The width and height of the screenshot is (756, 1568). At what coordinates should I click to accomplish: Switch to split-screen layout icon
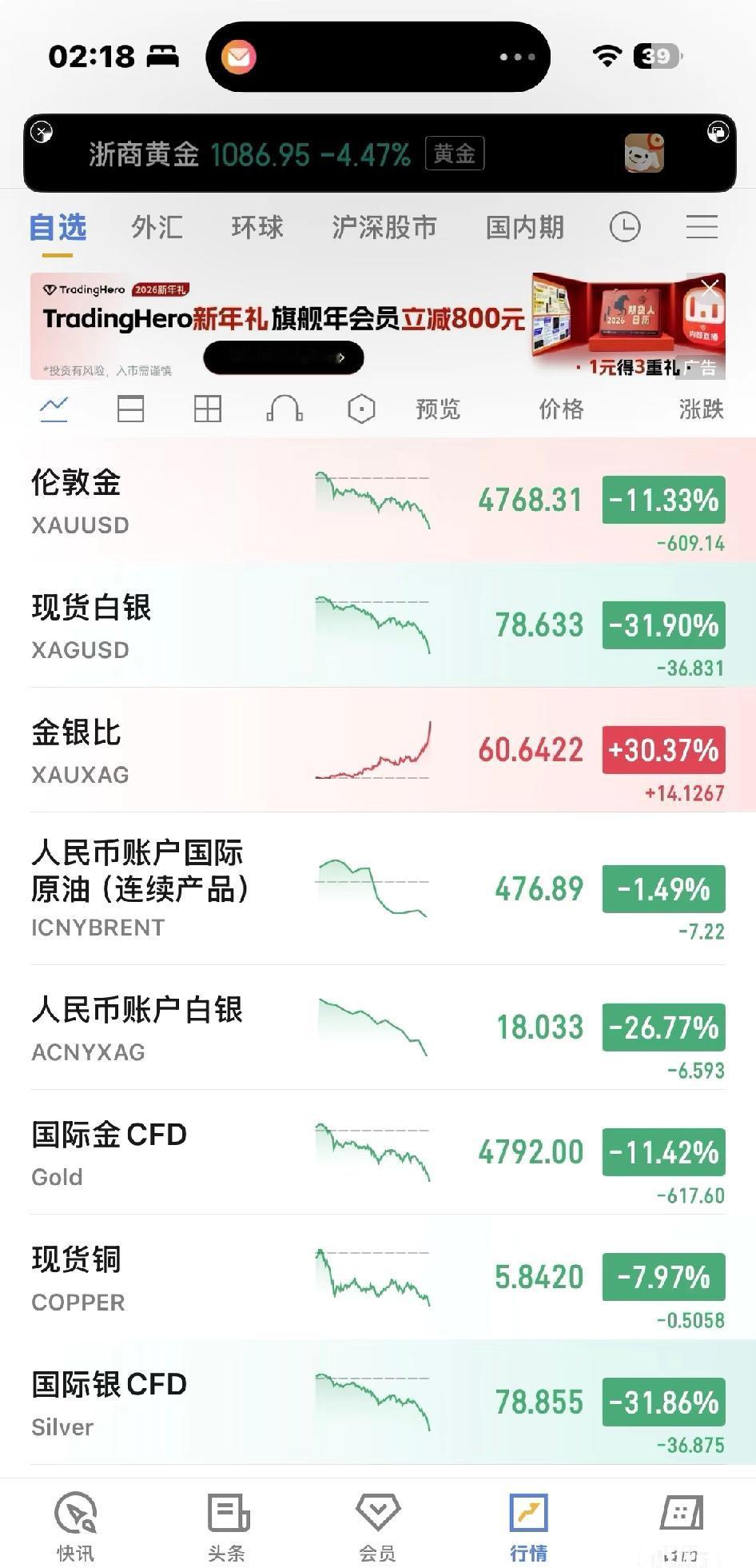pos(130,409)
